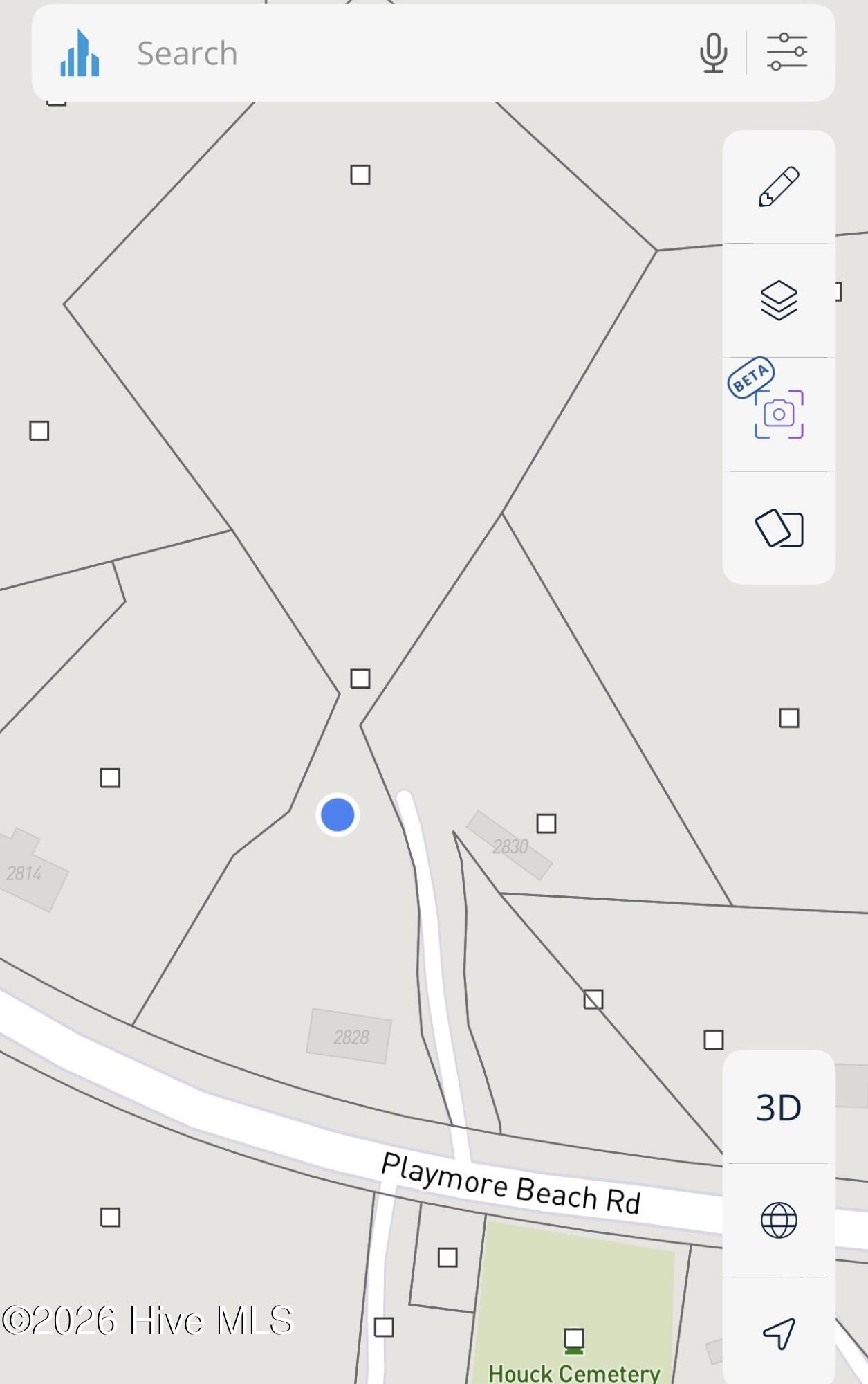Image resolution: width=868 pixels, height=1384 pixels.
Task: Select the parcel with building 2830
Action: [x=510, y=846]
